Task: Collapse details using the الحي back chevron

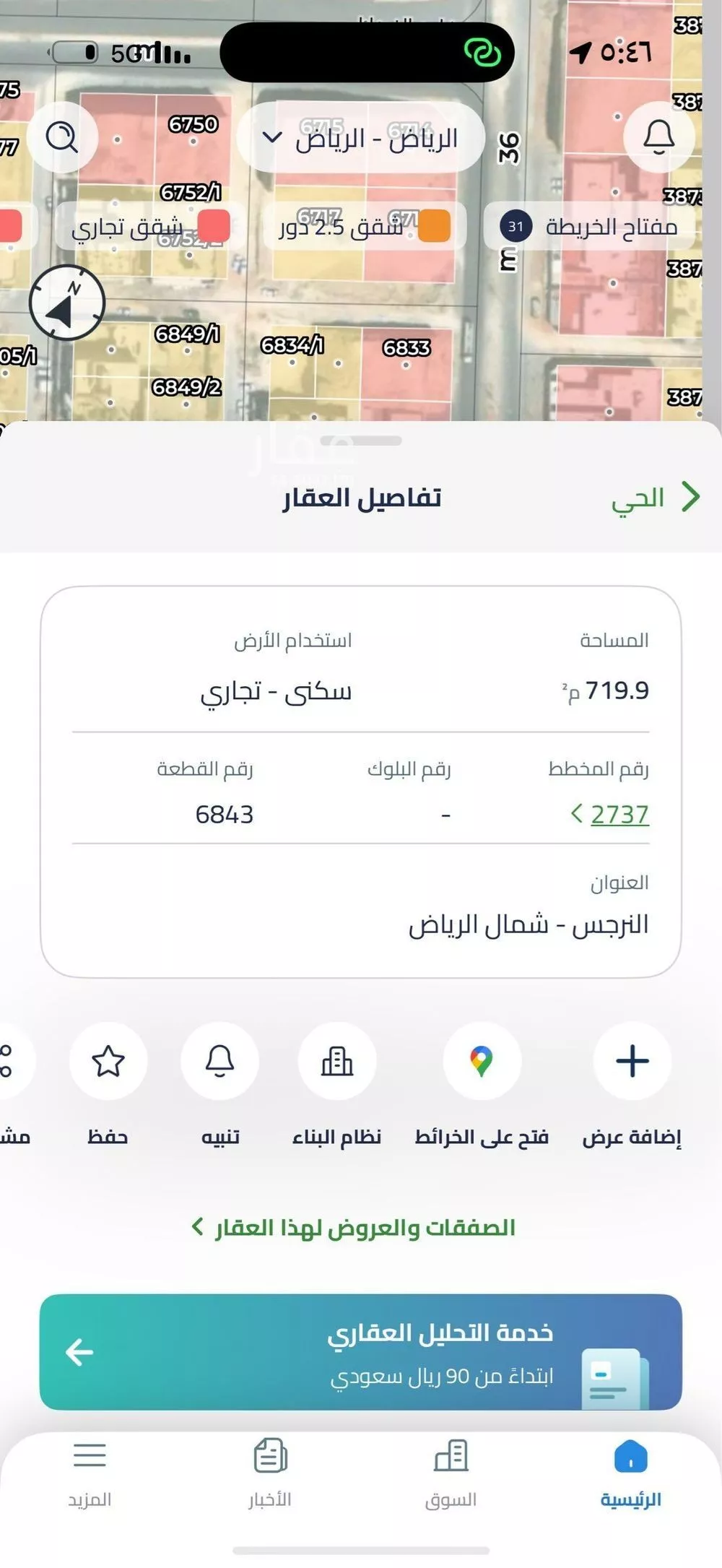Action: [692, 496]
